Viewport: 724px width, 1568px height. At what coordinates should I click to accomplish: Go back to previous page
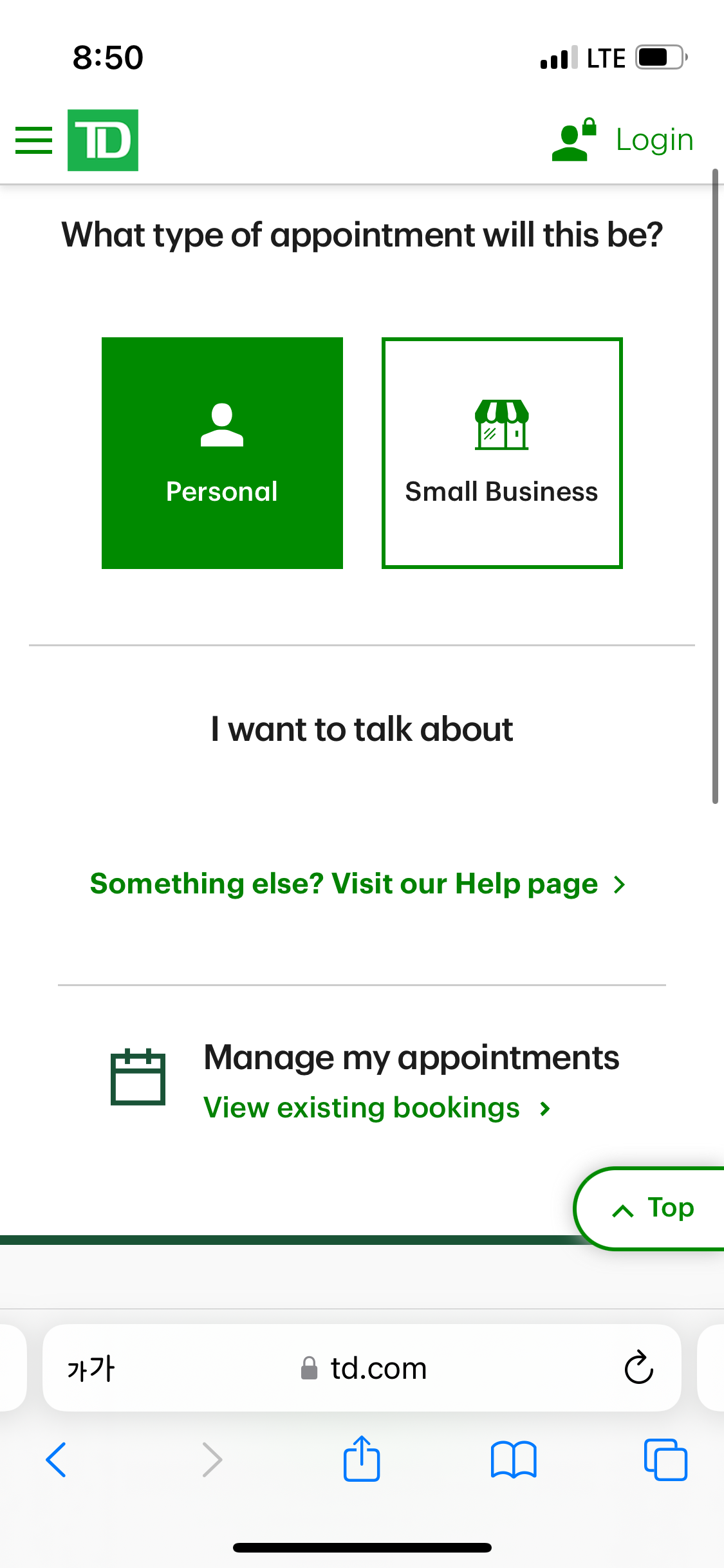point(56,1459)
